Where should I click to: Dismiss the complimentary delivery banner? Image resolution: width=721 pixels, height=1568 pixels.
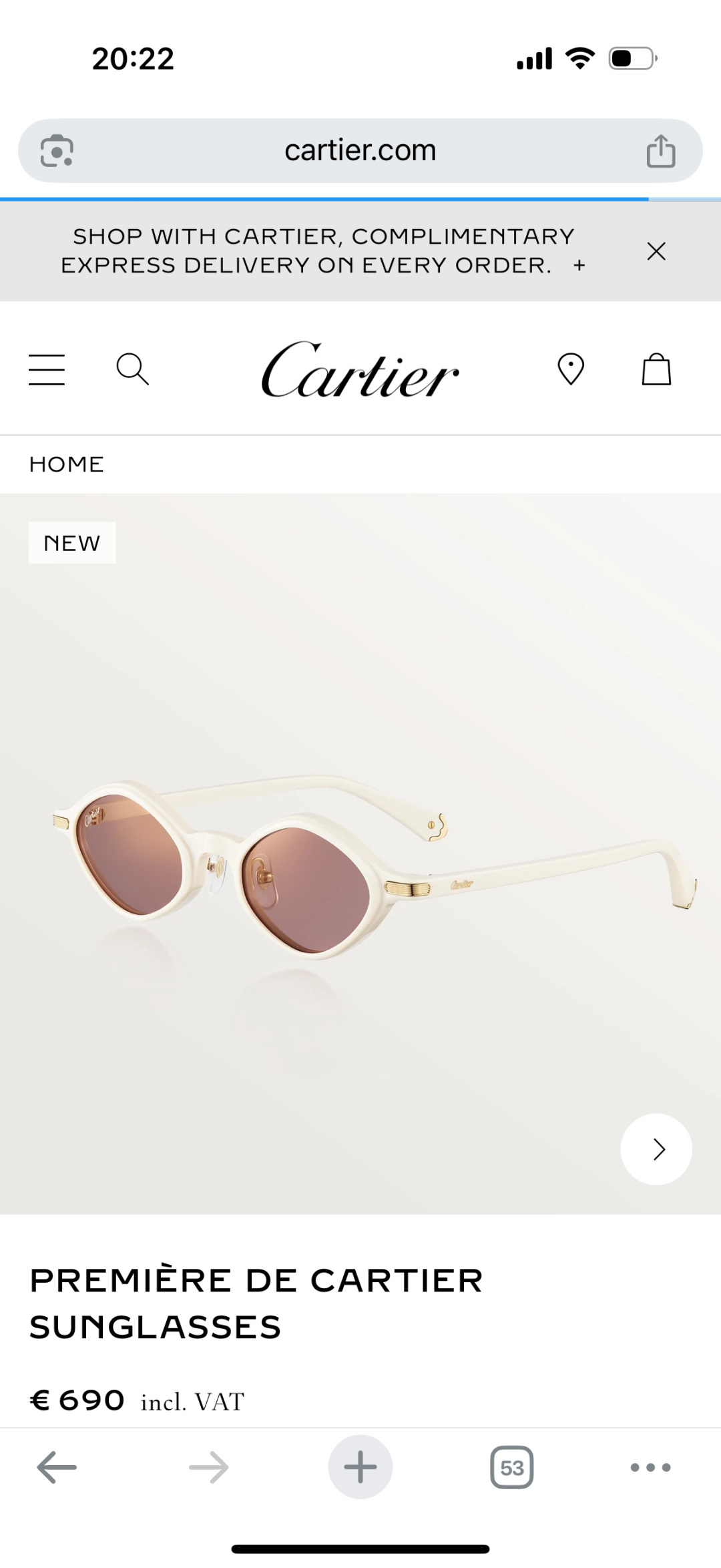[656, 251]
